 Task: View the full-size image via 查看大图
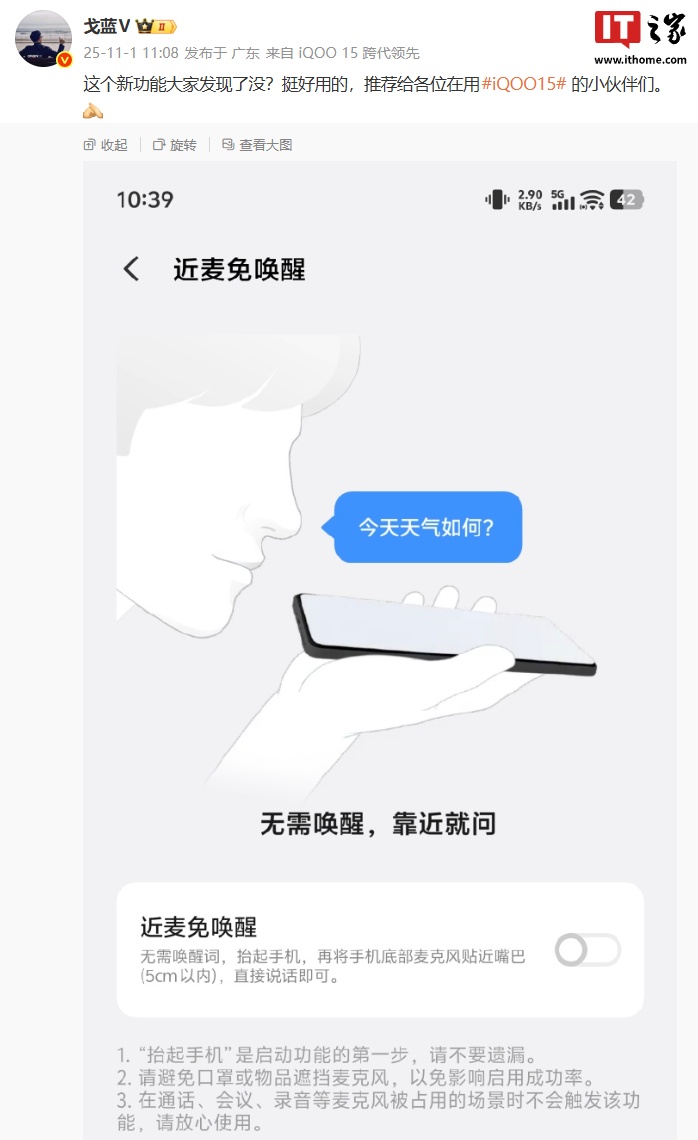coord(257,145)
